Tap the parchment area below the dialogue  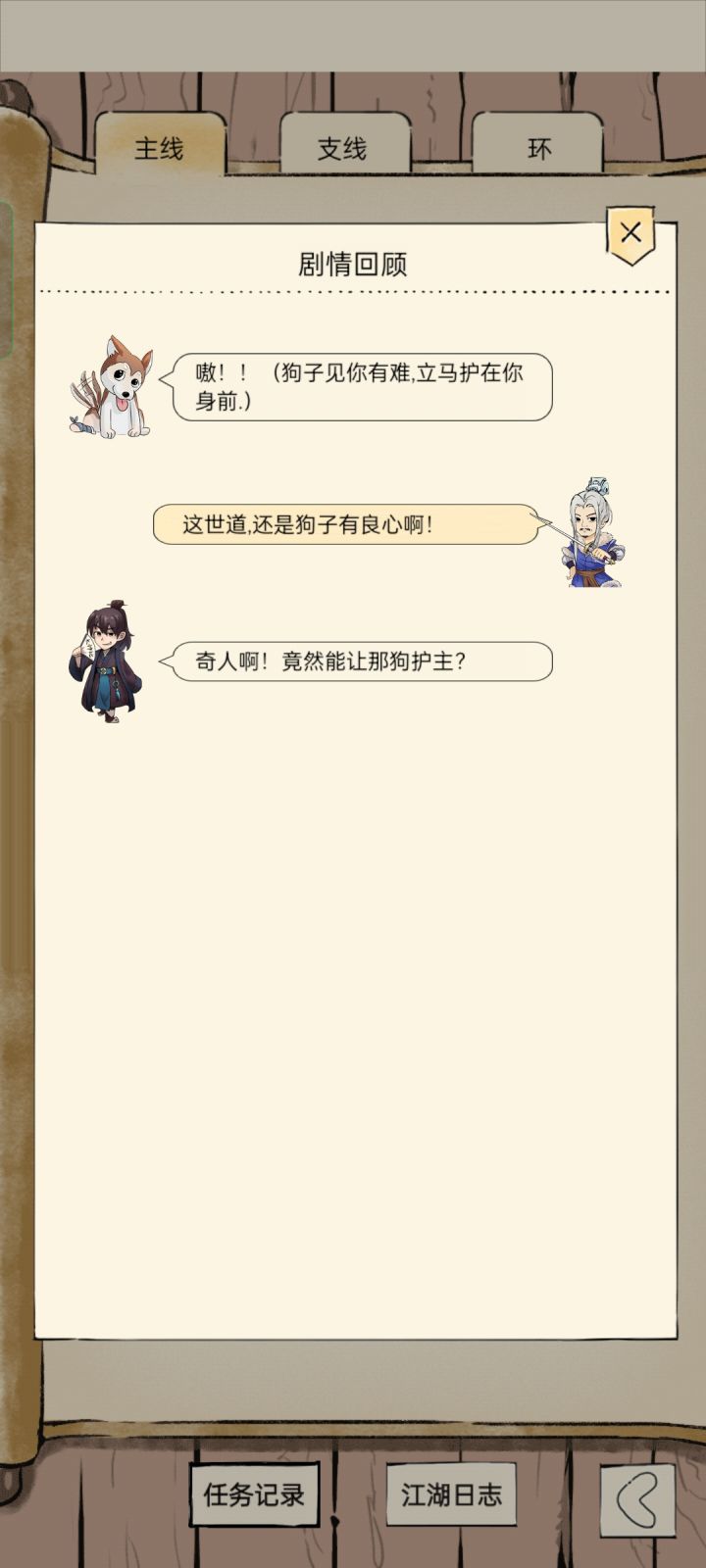[x=353, y=1029]
